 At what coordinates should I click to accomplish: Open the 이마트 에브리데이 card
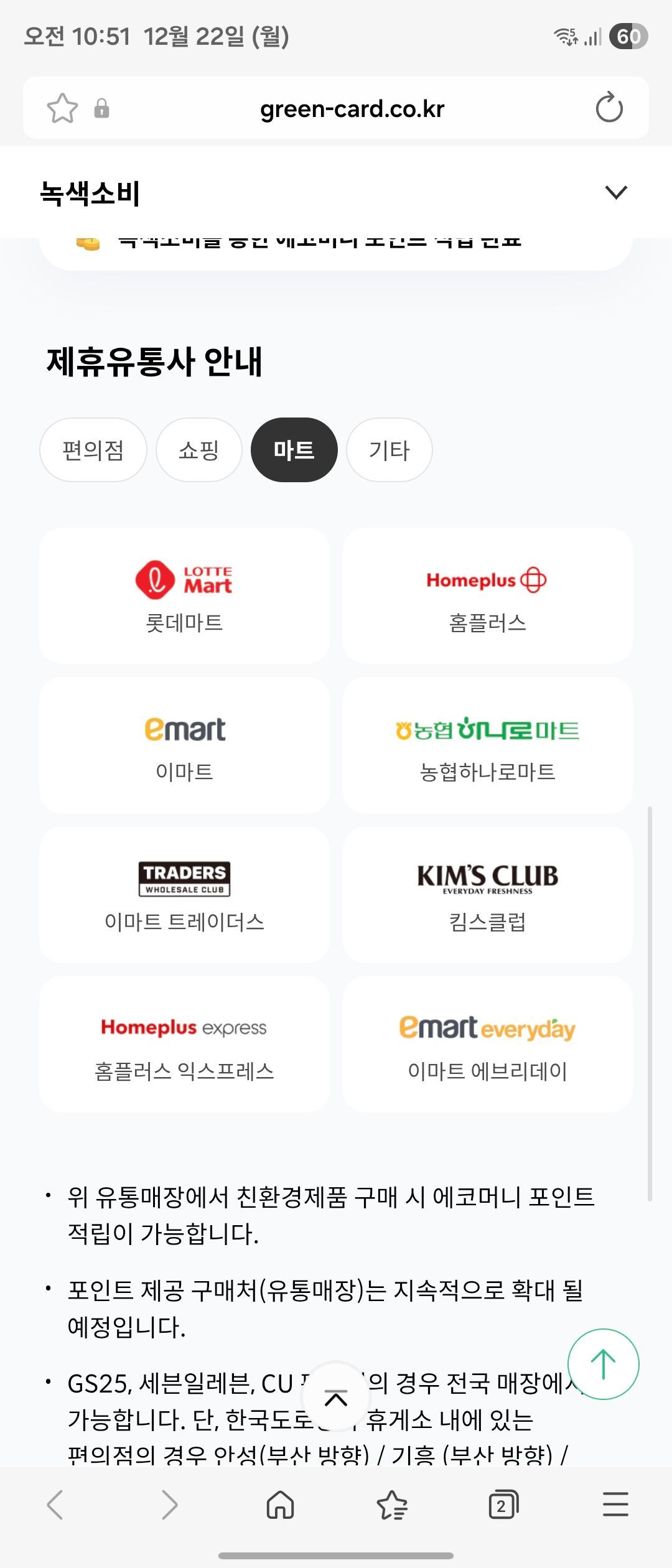point(487,1043)
